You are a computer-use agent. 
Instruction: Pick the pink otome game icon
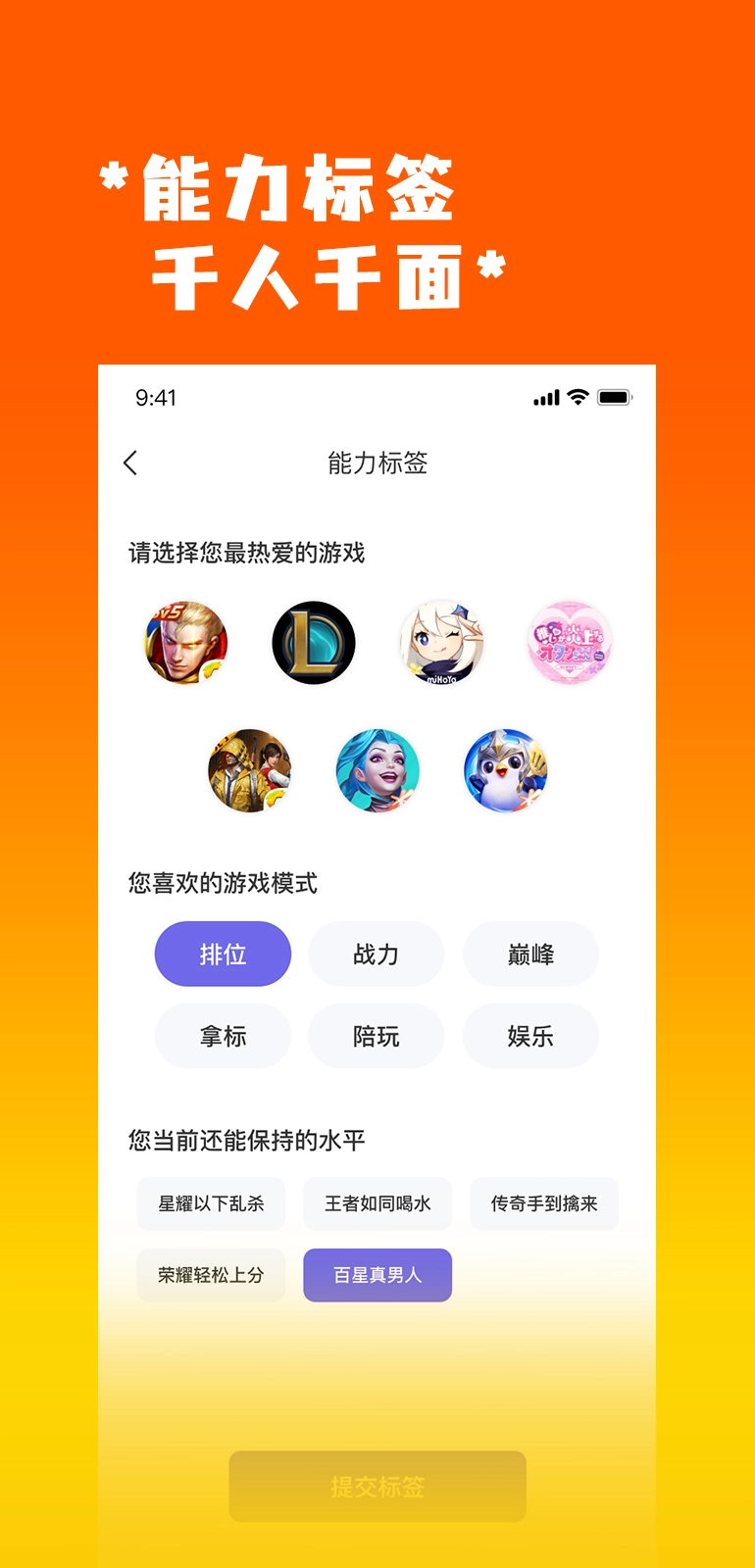(x=568, y=642)
